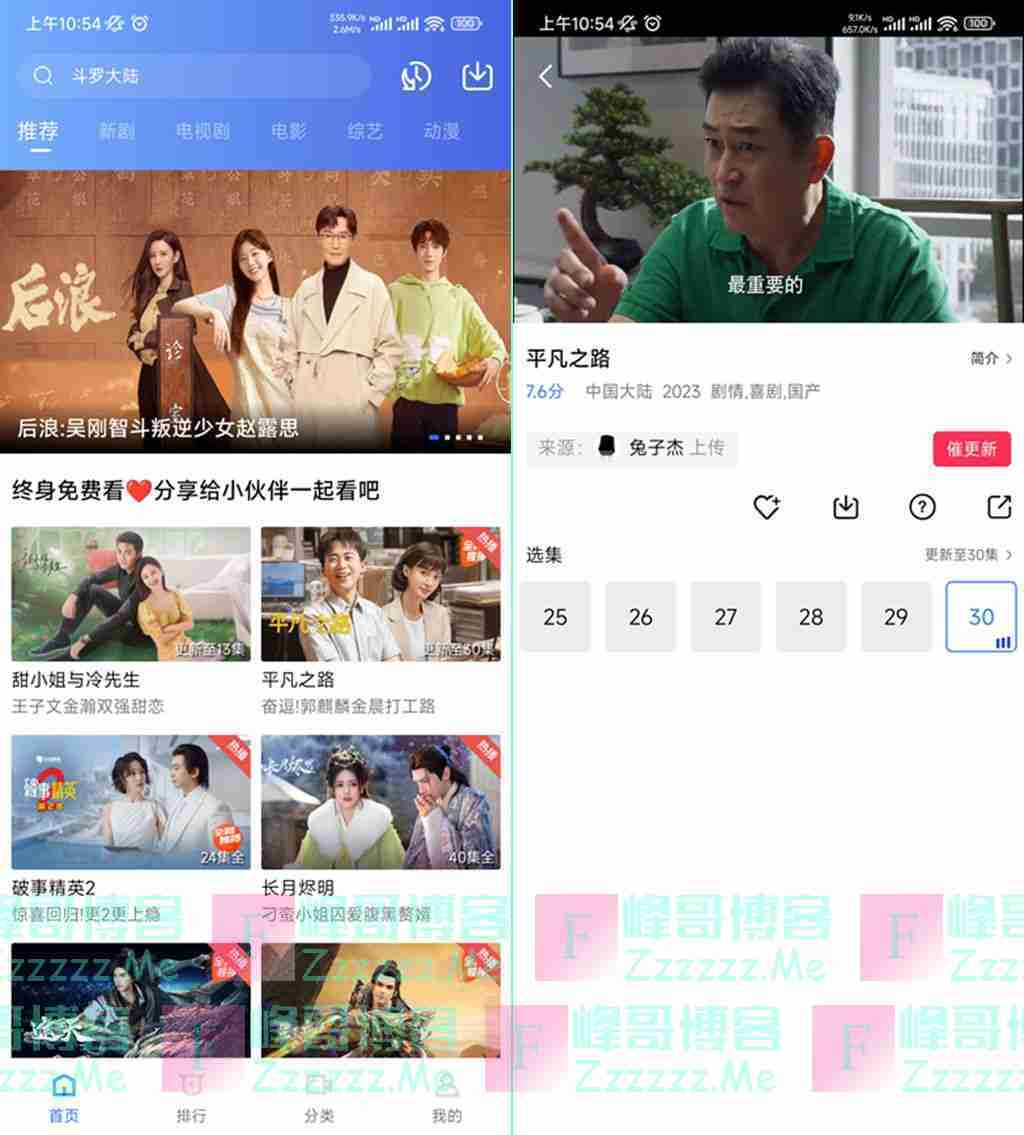Open 长月烬明 show card
Viewport: 1024px width, 1135px height.
tap(381, 803)
